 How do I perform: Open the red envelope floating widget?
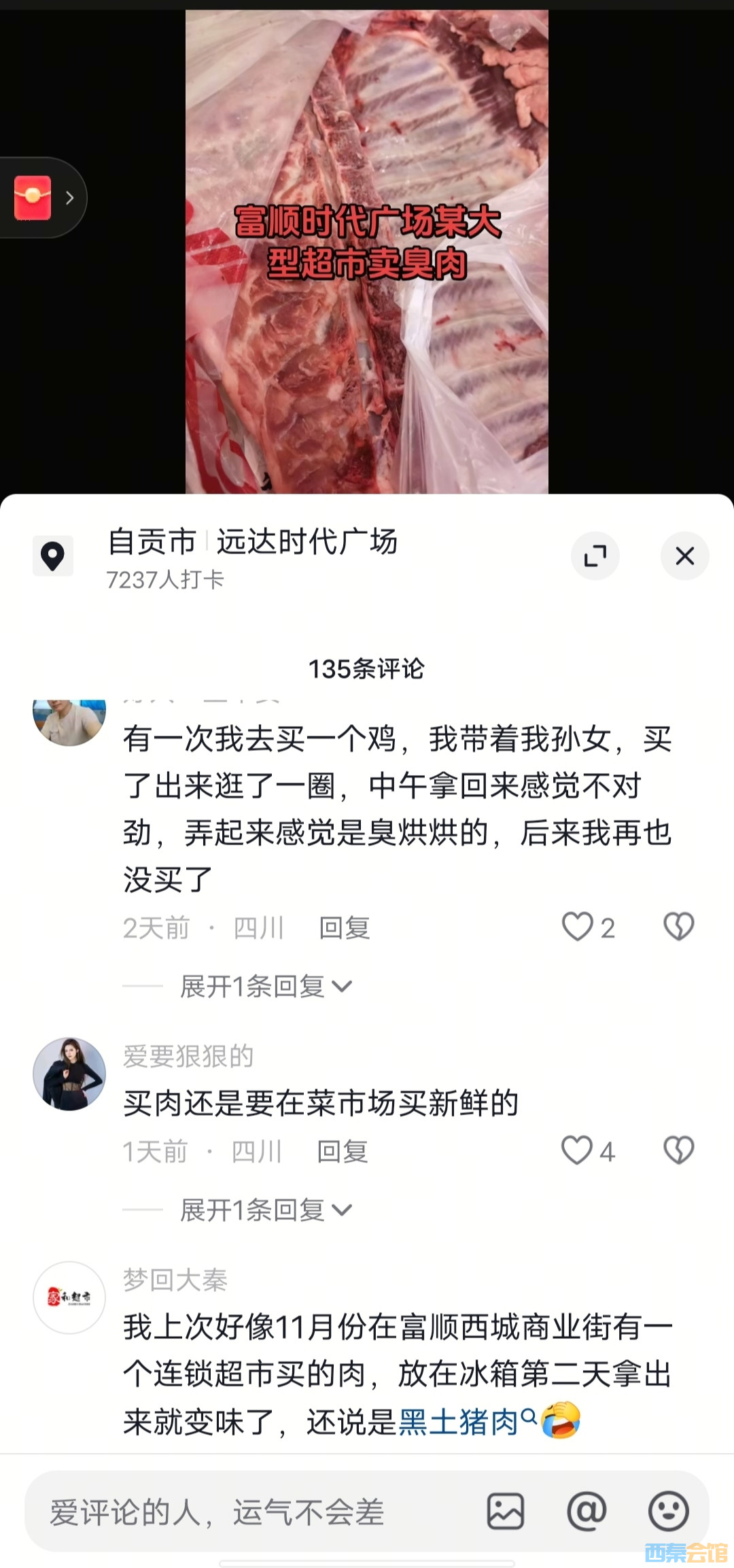(x=34, y=198)
